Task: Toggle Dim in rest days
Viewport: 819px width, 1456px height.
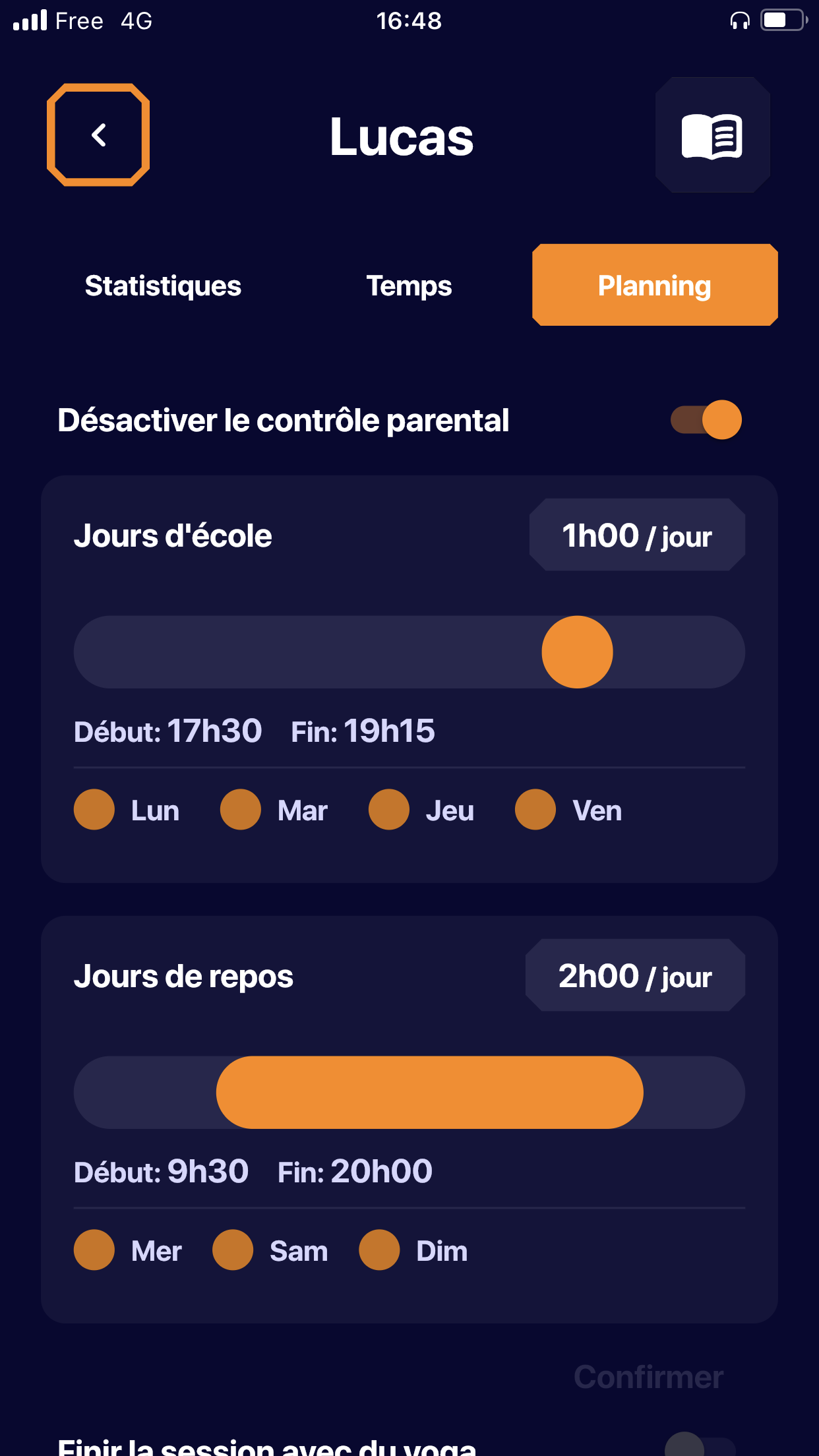Action: click(379, 1250)
